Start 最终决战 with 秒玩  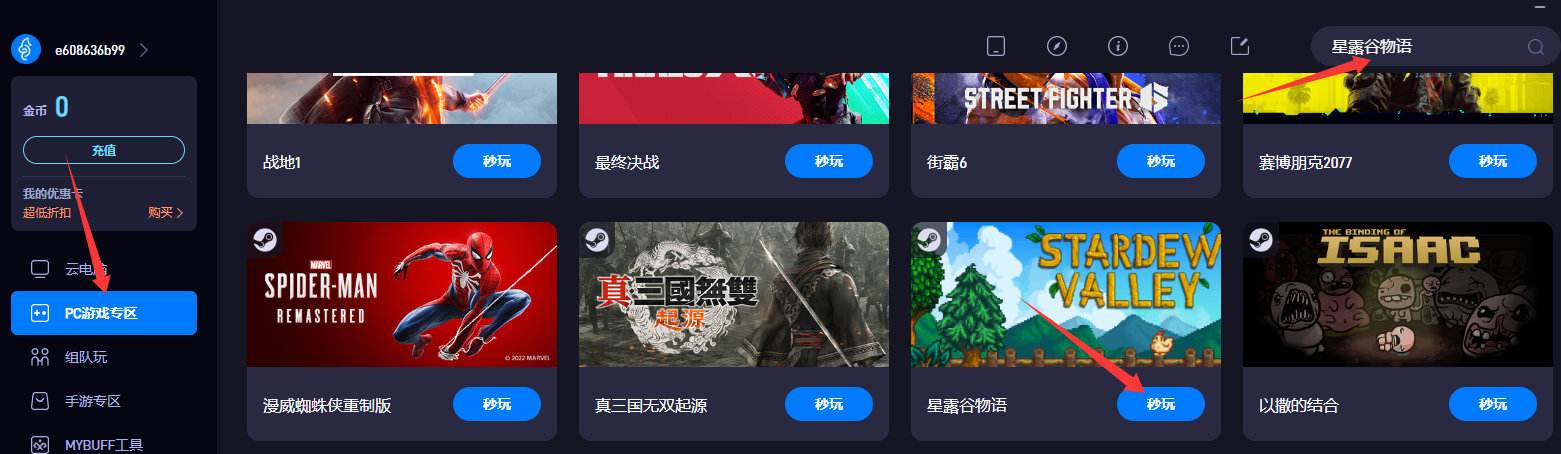tap(828, 161)
